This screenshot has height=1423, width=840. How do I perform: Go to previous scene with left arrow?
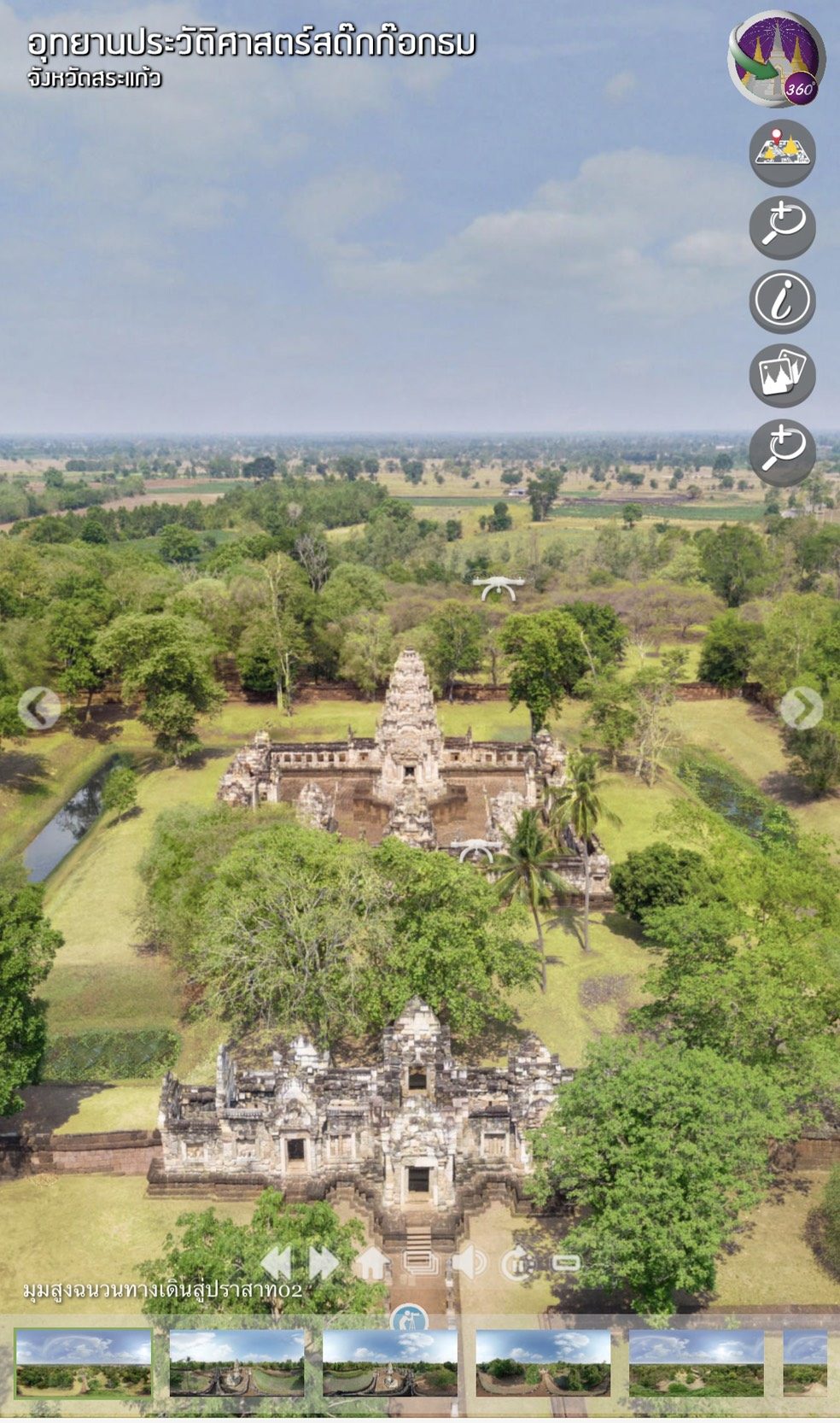point(38,708)
